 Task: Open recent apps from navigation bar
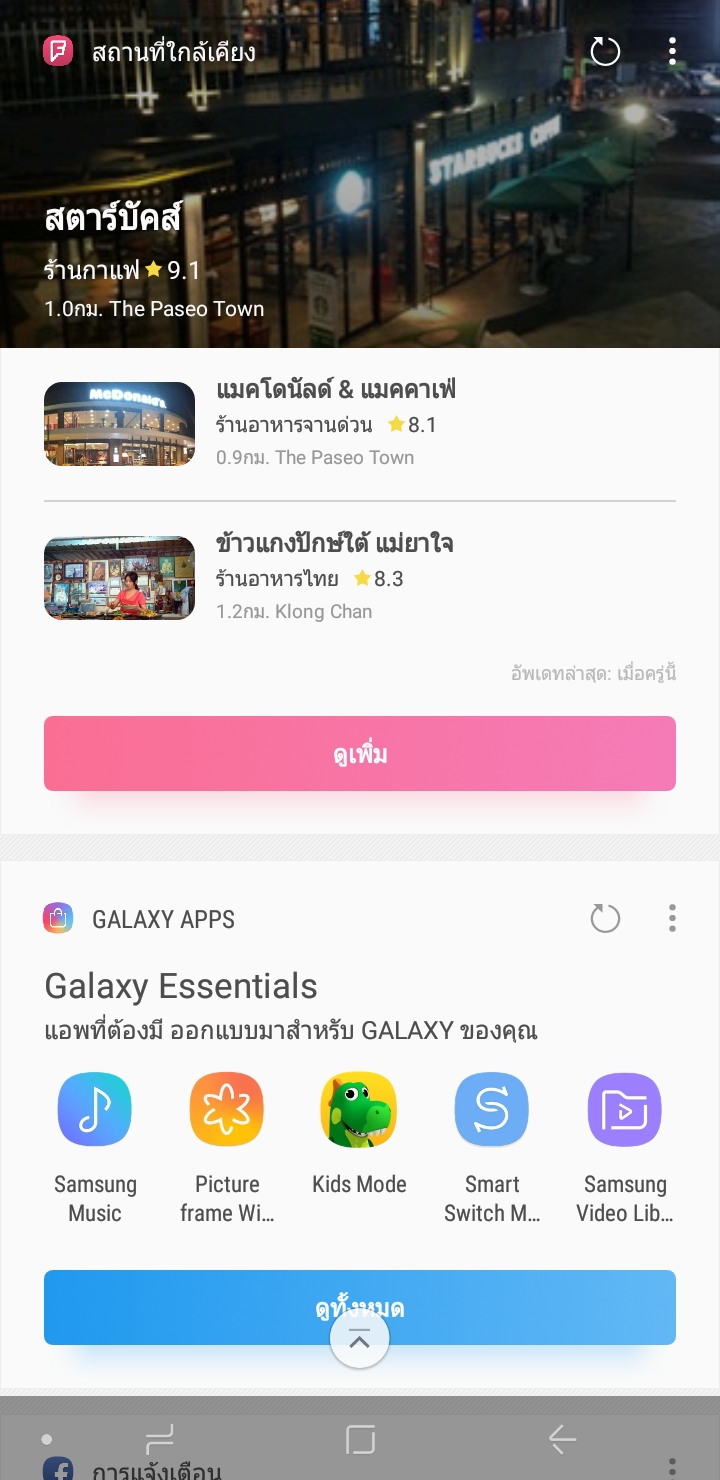(160, 1440)
